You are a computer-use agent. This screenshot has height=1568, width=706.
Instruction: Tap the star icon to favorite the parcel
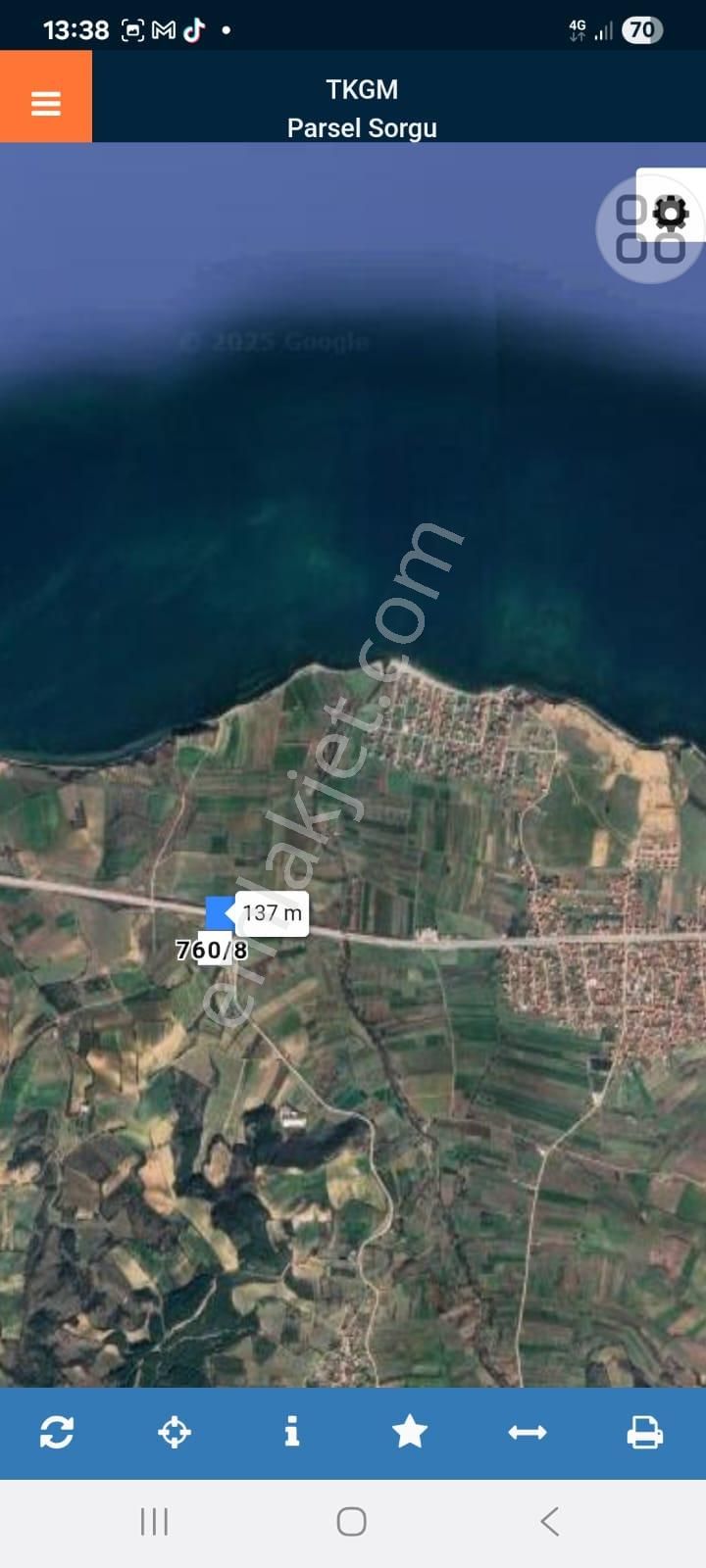click(410, 1433)
